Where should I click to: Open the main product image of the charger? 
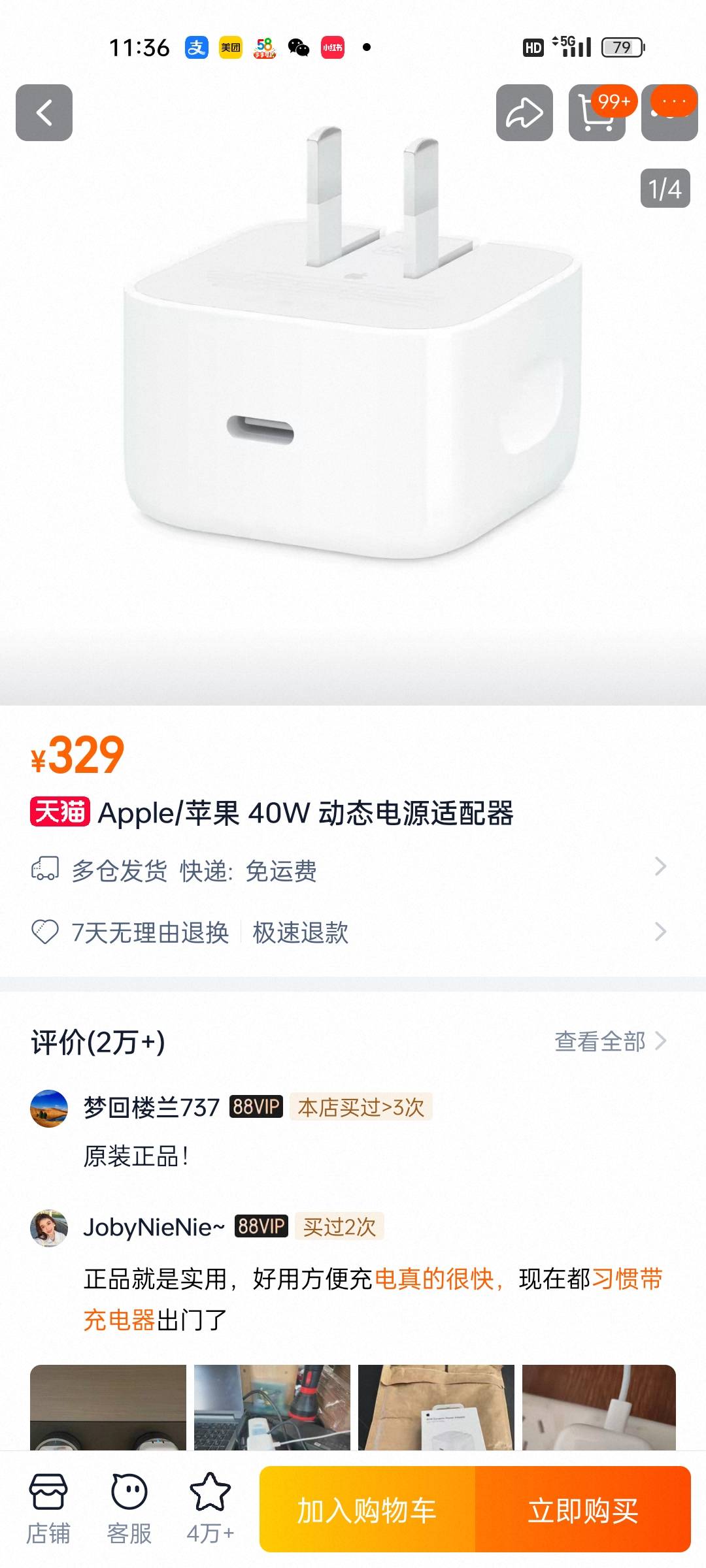(x=353, y=366)
